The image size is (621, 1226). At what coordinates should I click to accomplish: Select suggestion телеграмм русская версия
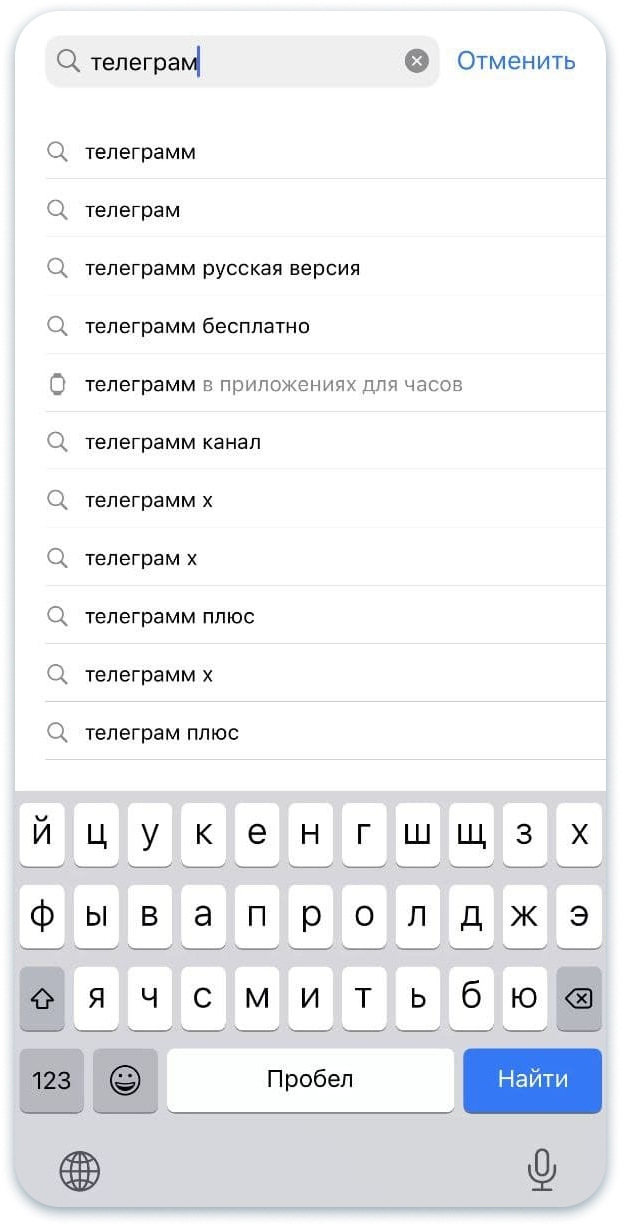click(x=222, y=268)
